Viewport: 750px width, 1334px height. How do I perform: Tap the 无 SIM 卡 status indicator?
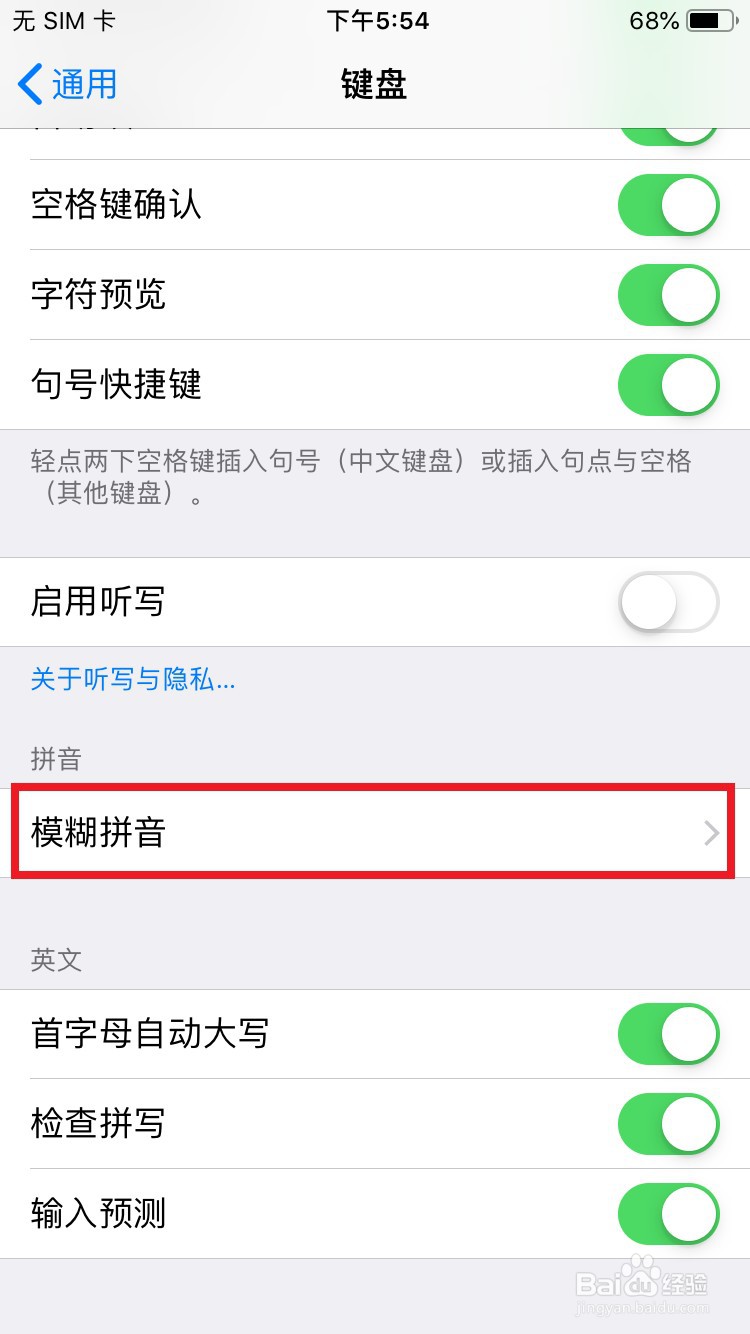coord(64,20)
